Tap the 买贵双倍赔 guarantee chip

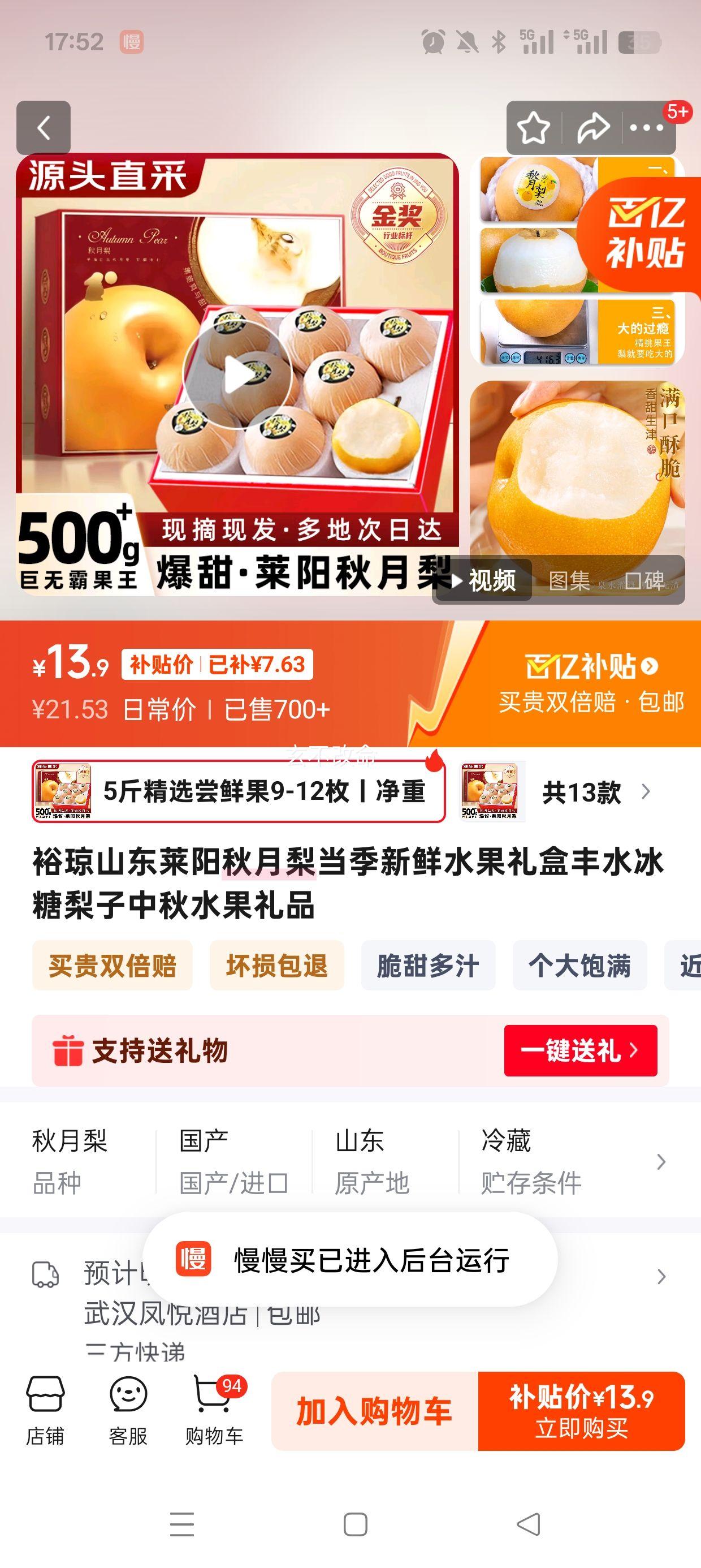click(112, 966)
